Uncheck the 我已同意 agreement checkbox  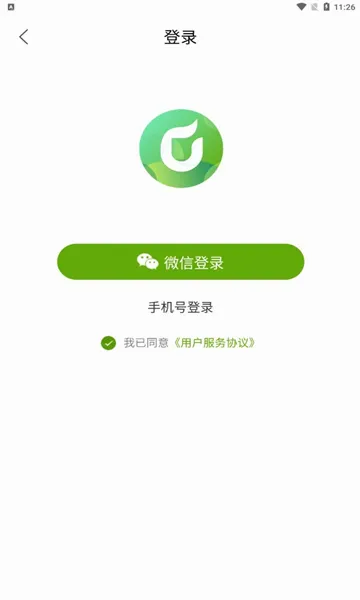click(x=108, y=343)
